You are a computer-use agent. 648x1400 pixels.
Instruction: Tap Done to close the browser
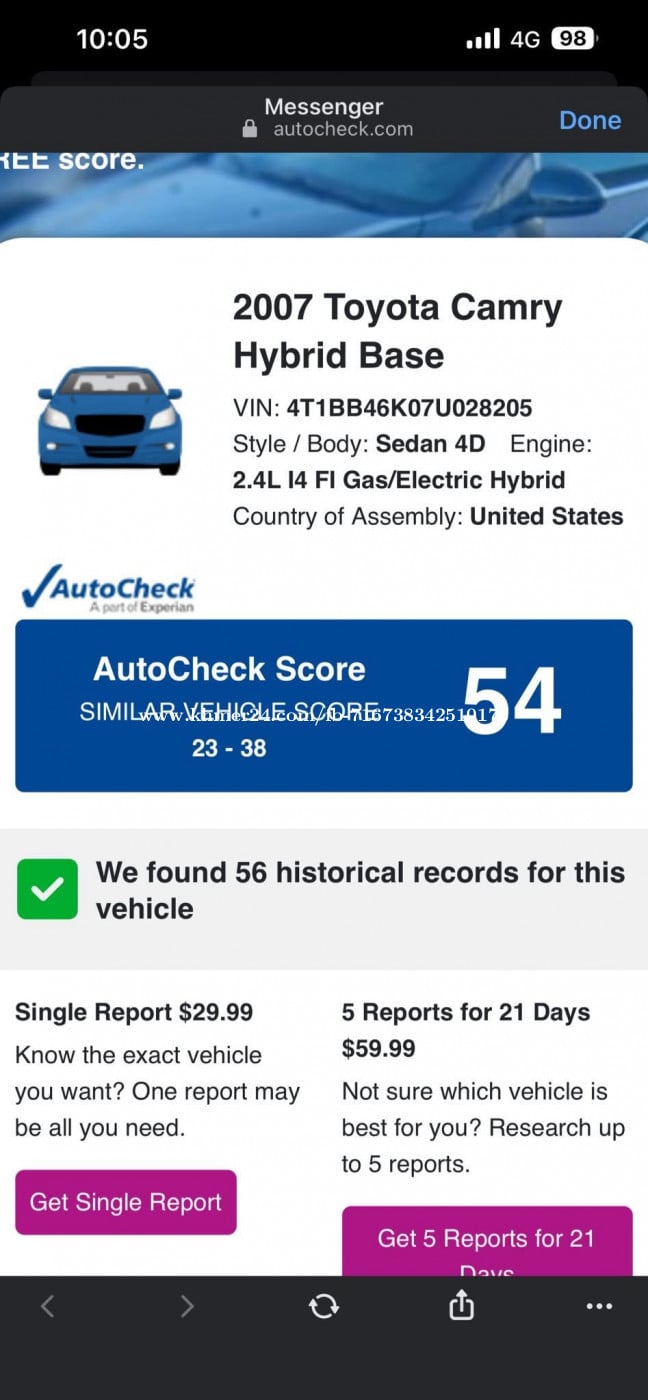pyautogui.click(x=589, y=121)
